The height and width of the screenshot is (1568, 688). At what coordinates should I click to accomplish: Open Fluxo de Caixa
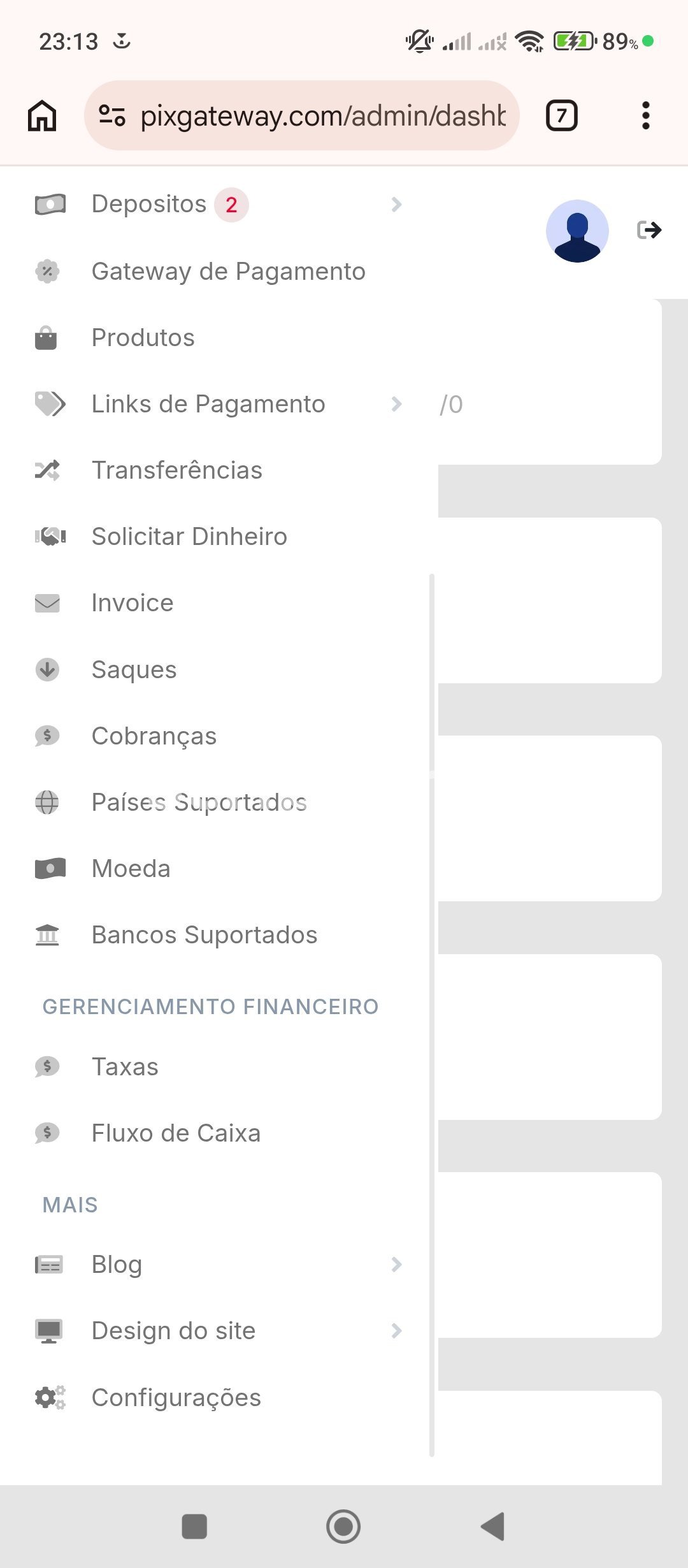(176, 1133)
